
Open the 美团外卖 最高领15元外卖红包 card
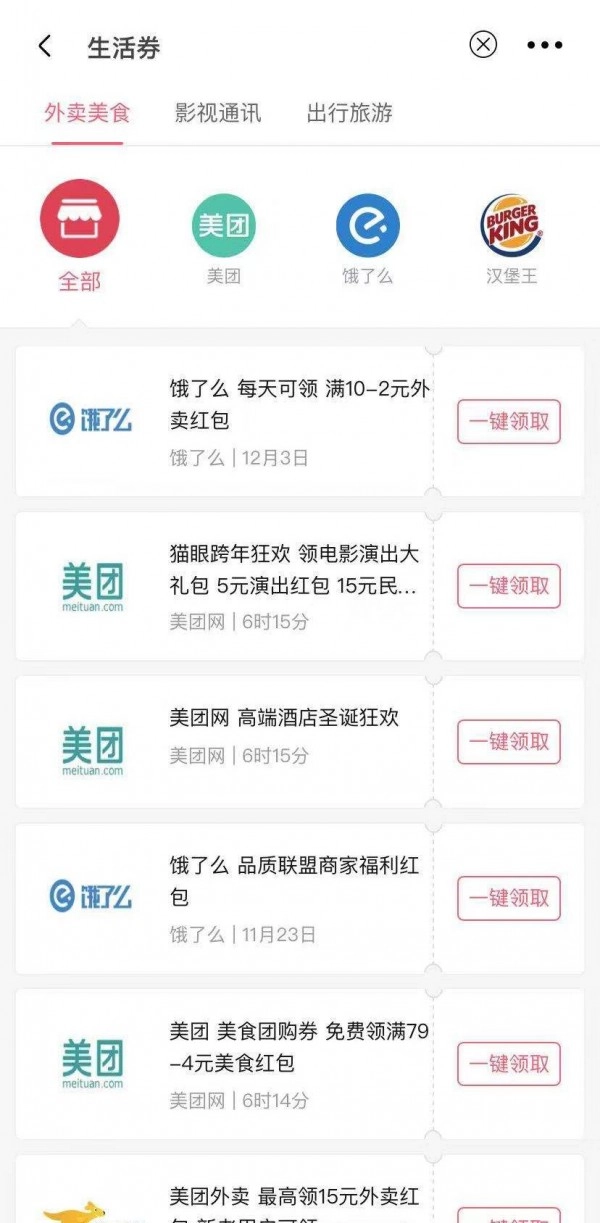point(294,1200)
